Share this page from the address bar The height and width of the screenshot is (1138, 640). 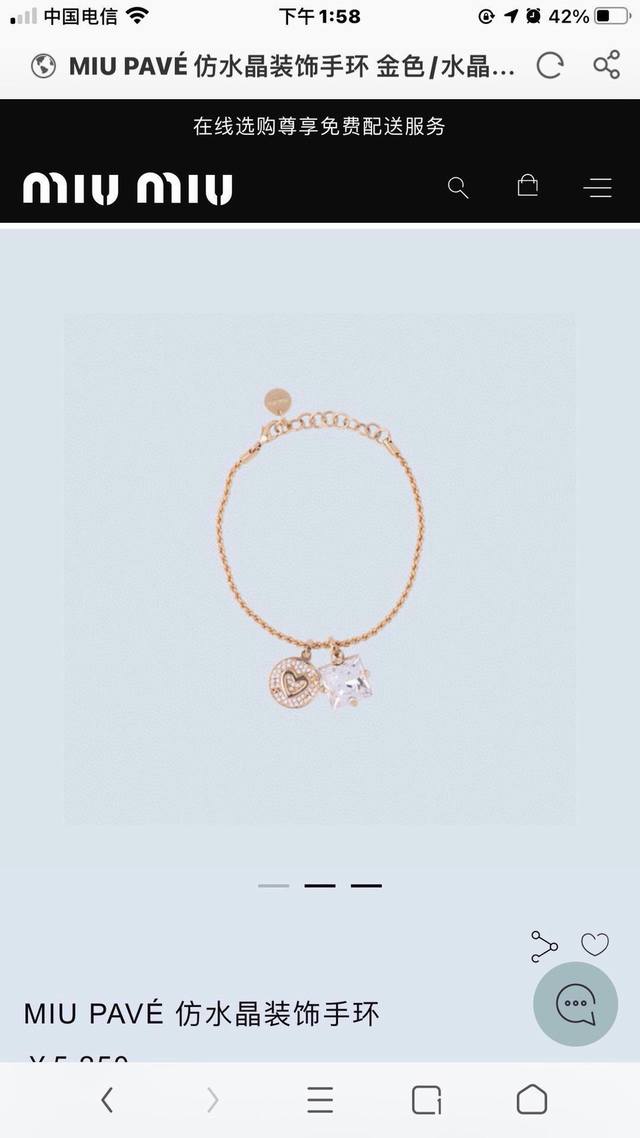(606, 66)
